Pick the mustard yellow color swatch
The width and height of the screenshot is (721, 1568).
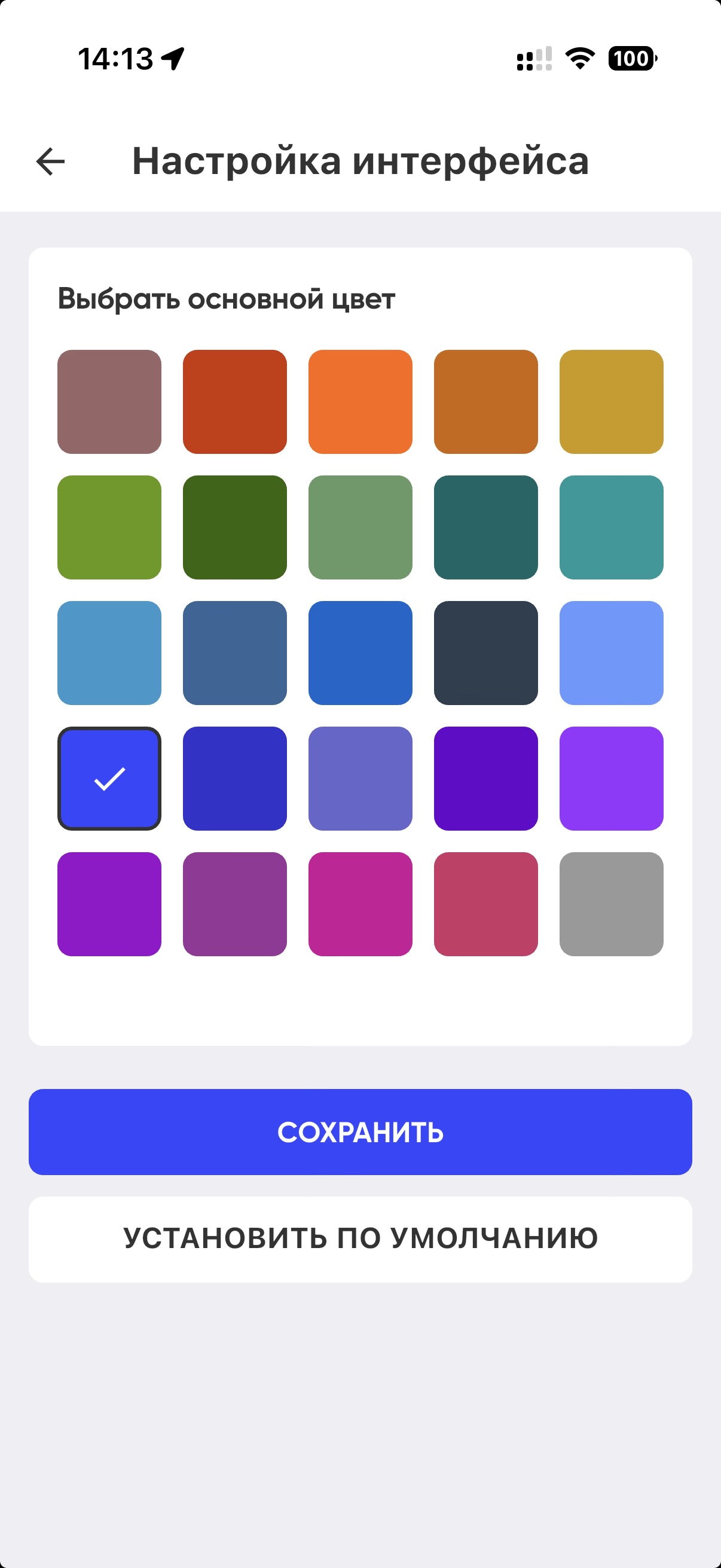[612, 402]
